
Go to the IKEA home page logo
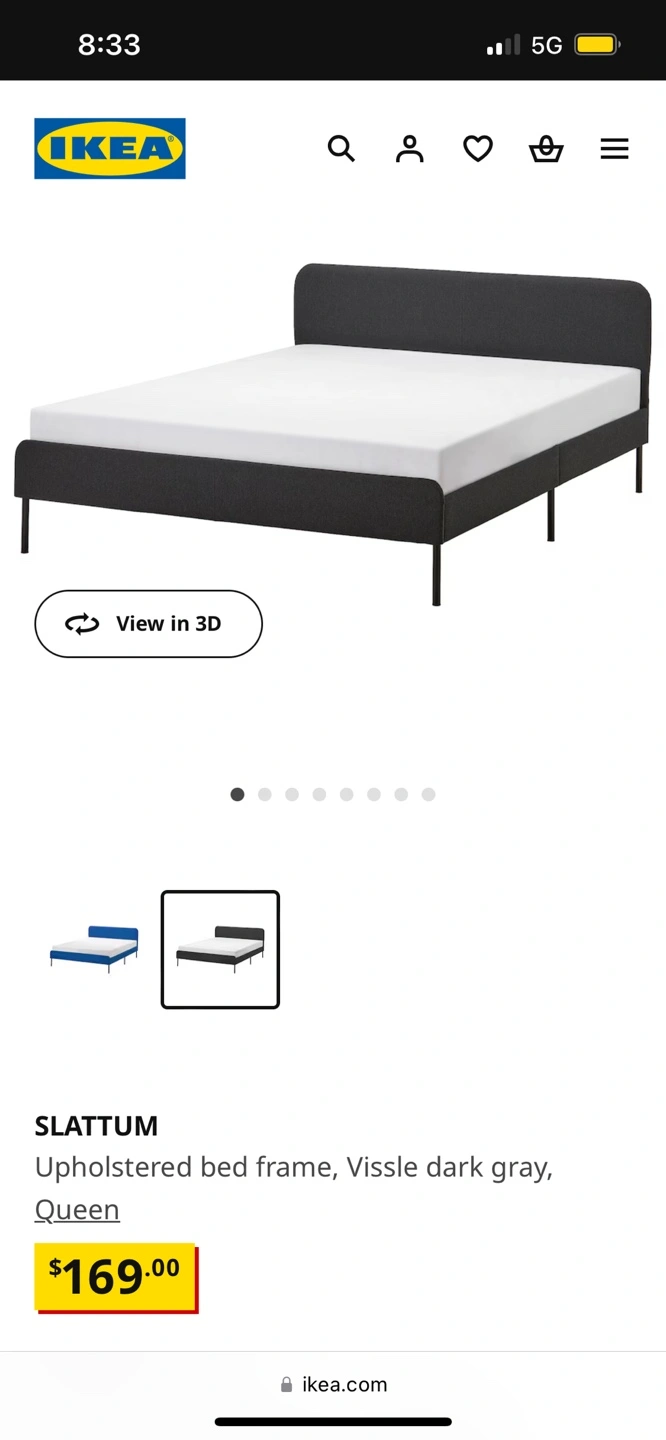tap(110, 149)
